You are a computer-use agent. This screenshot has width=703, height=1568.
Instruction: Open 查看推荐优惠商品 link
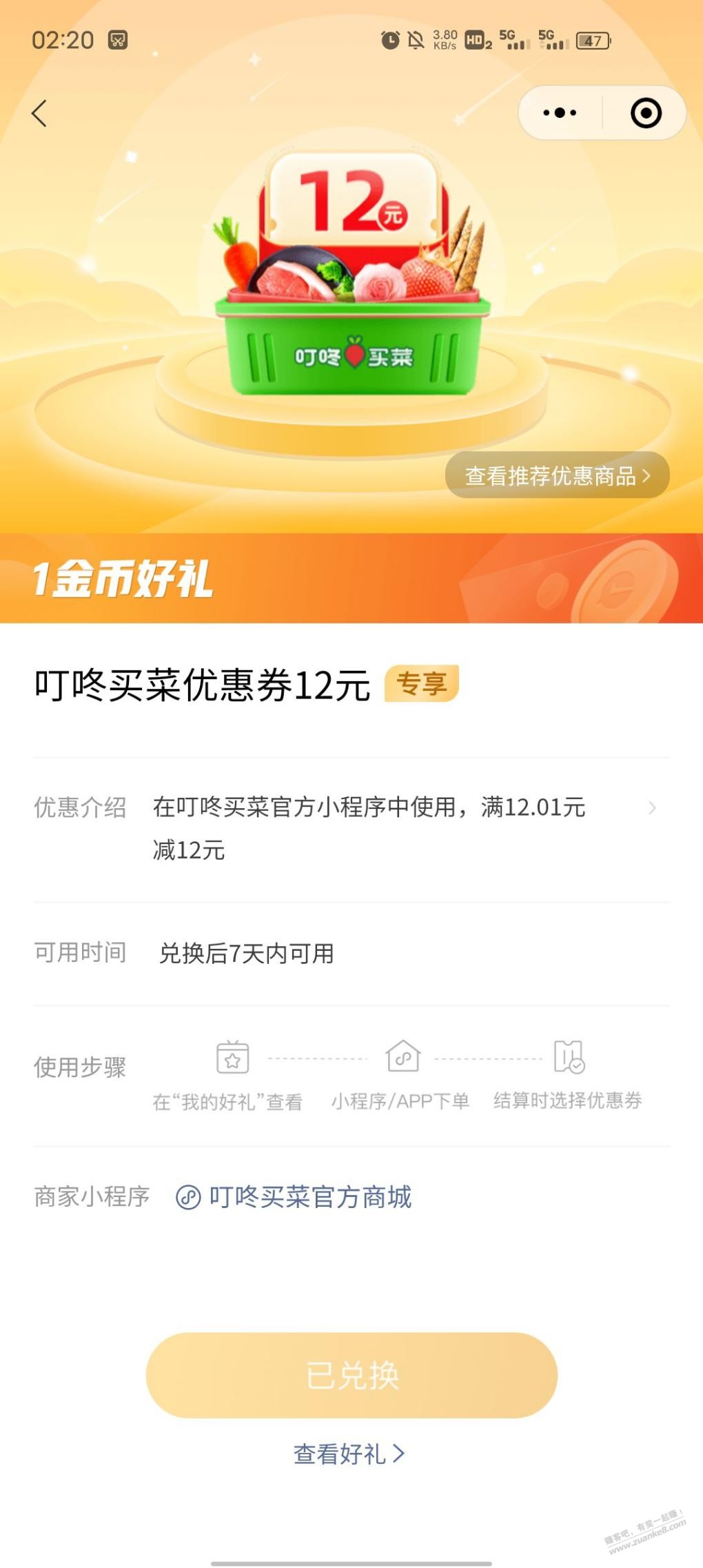point(557,476)
